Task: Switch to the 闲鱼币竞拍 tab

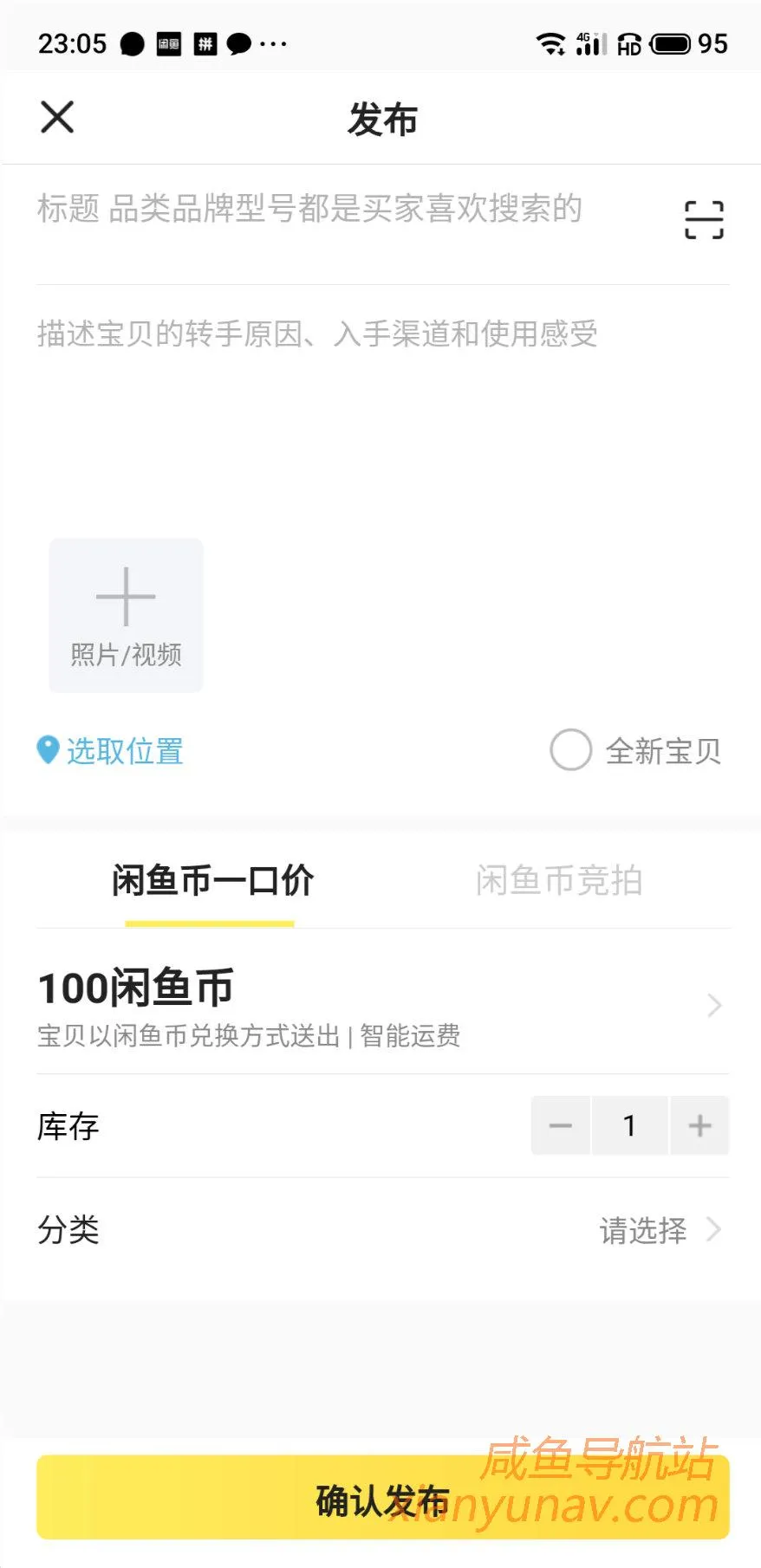Action: [560, 880]
